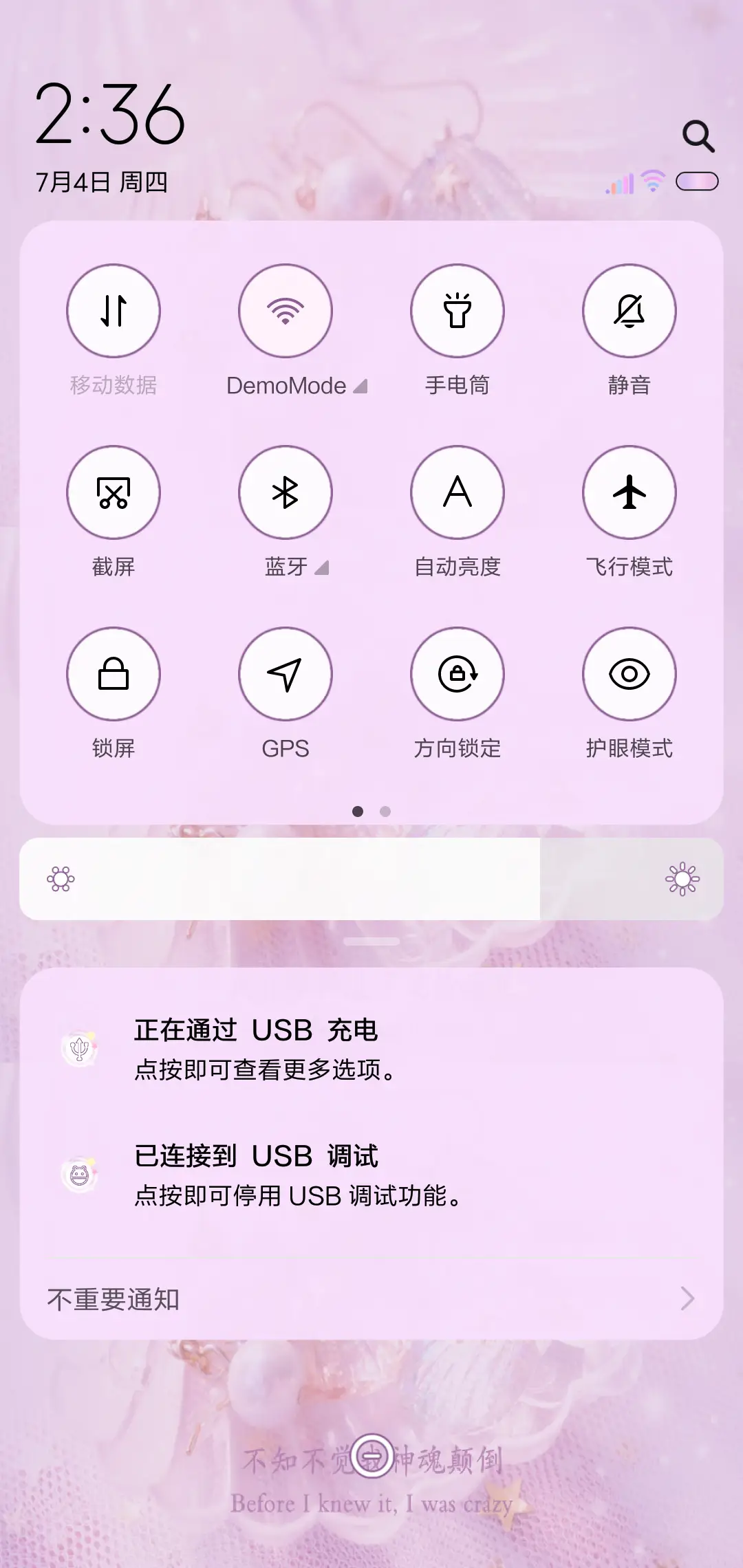Toggle automatic brightness (自动亮度)

pos(457,492)
